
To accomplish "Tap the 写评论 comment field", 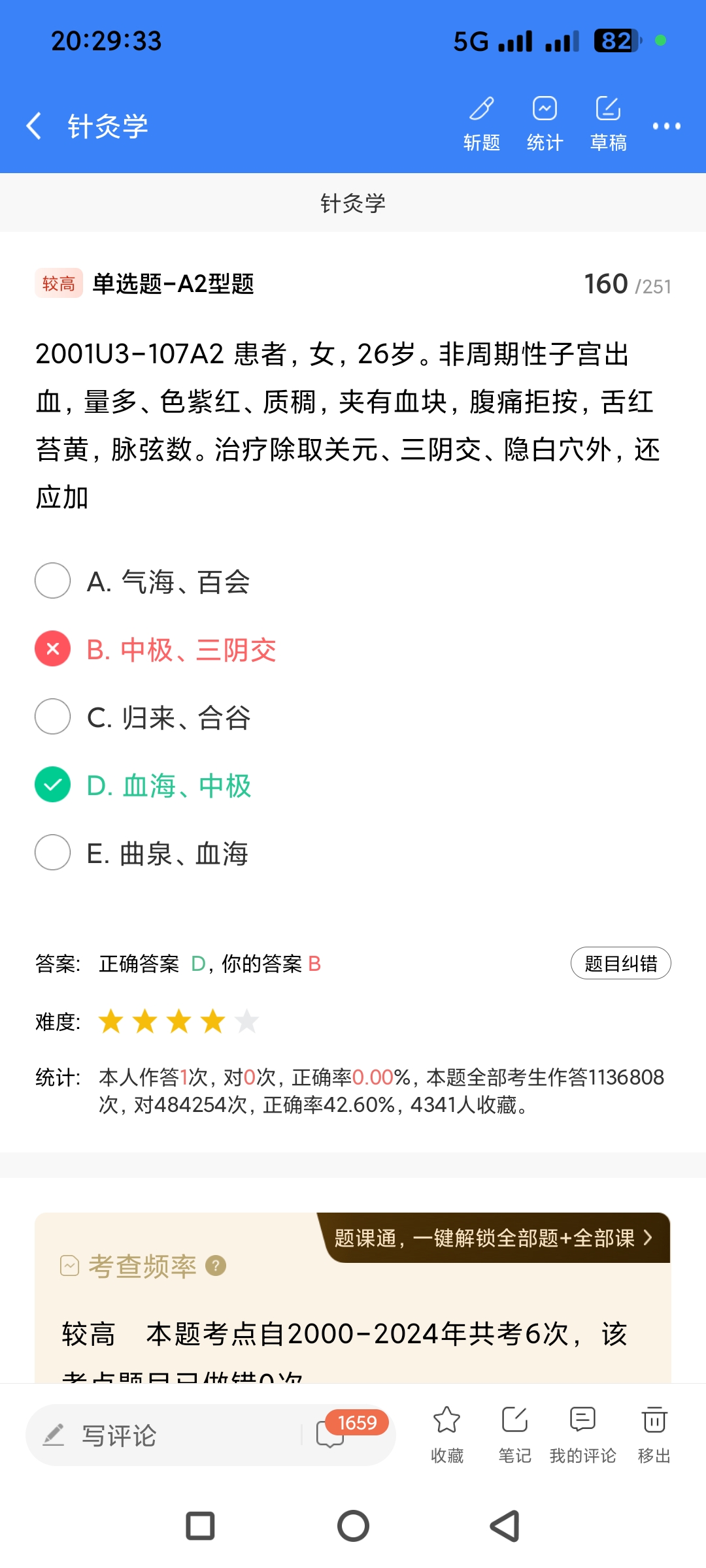I will [163, 1435].
